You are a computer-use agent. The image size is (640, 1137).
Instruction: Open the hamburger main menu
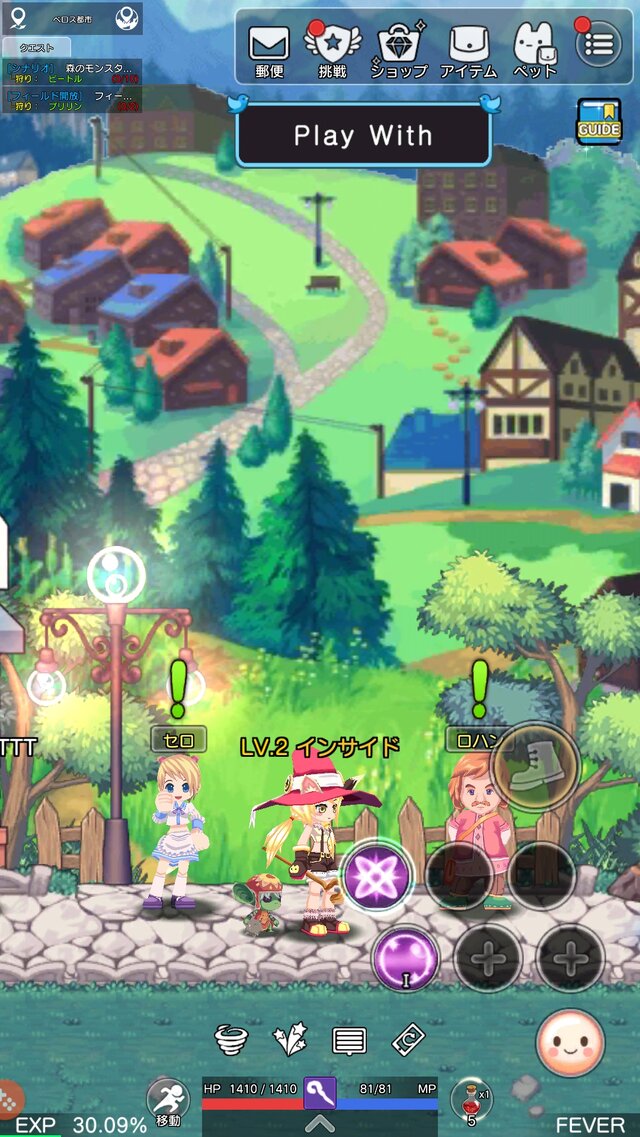tap(599, 44)
